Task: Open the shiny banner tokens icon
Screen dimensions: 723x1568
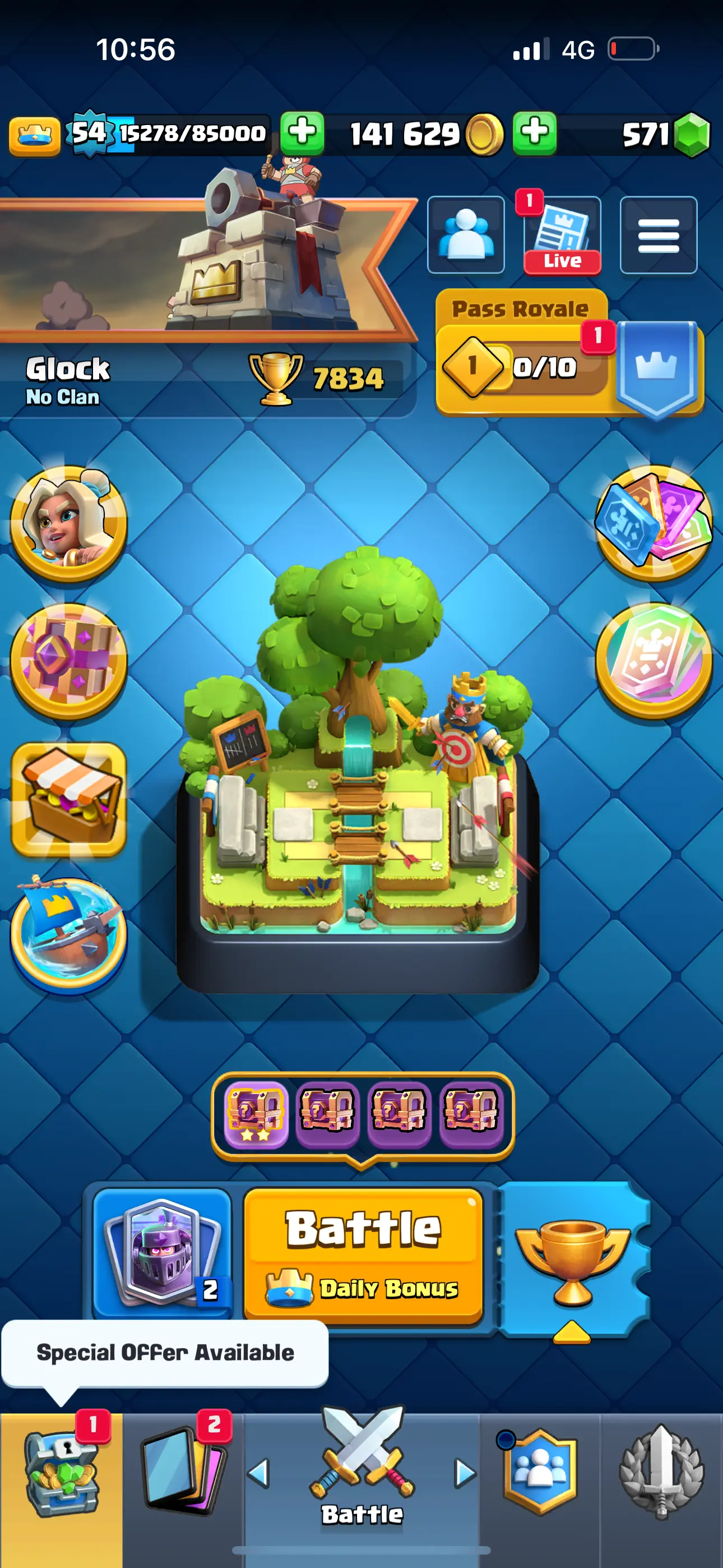Action: pyautogui.click(x=654, y=661)
